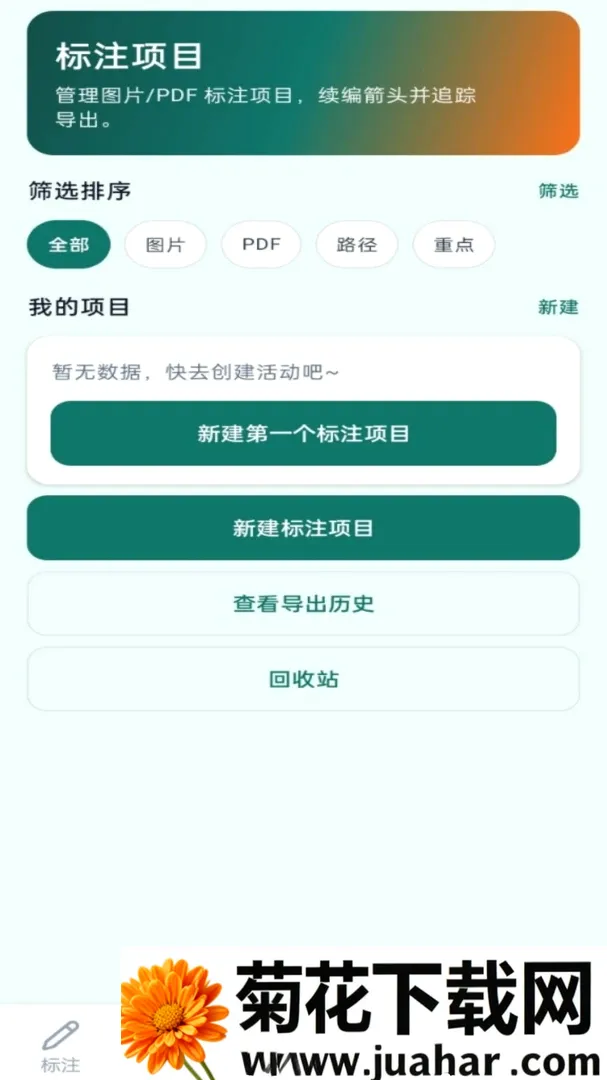Choose the 路径 filter chip

(357, 245)
